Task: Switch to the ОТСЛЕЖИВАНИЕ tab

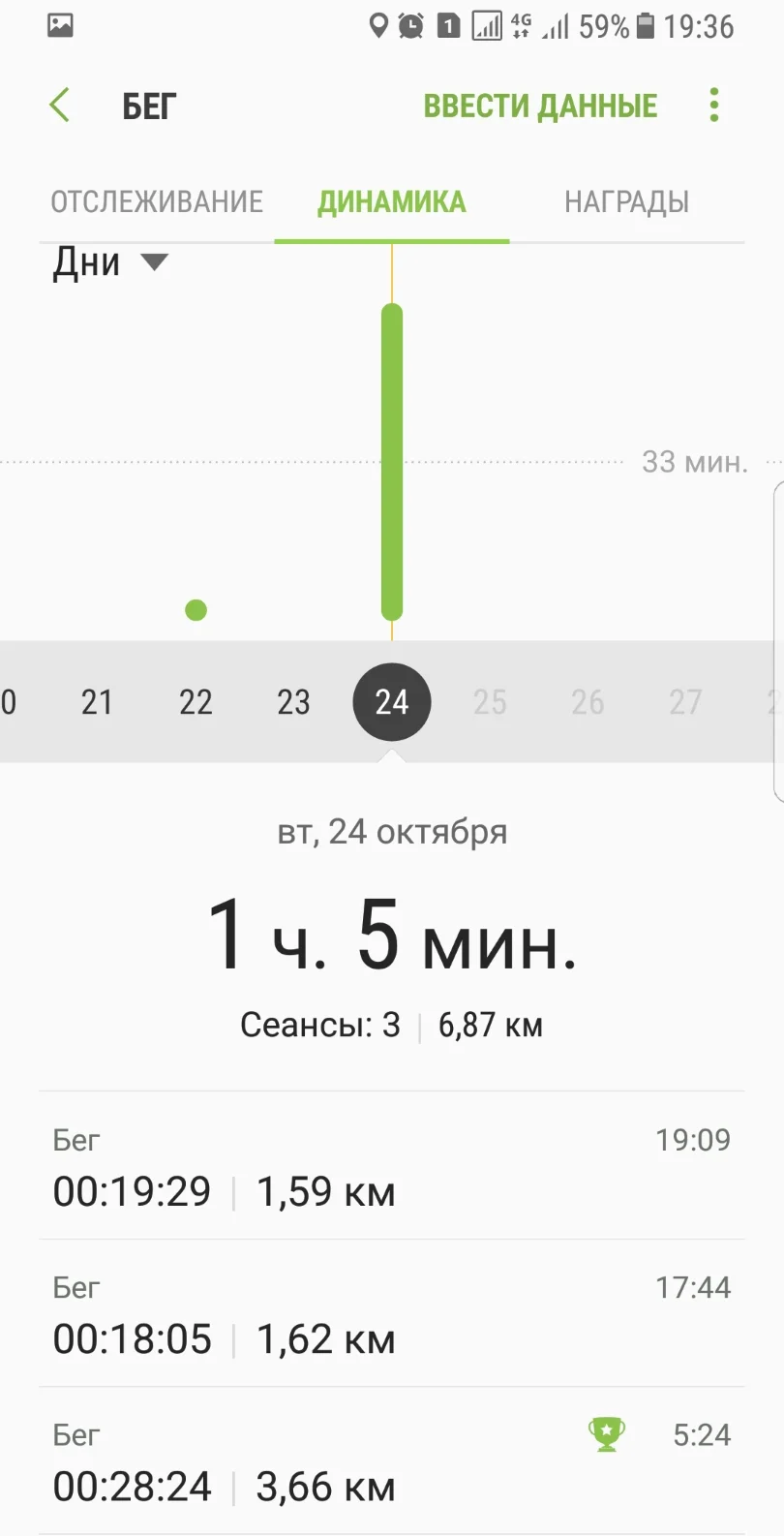Action: point(157,201)
